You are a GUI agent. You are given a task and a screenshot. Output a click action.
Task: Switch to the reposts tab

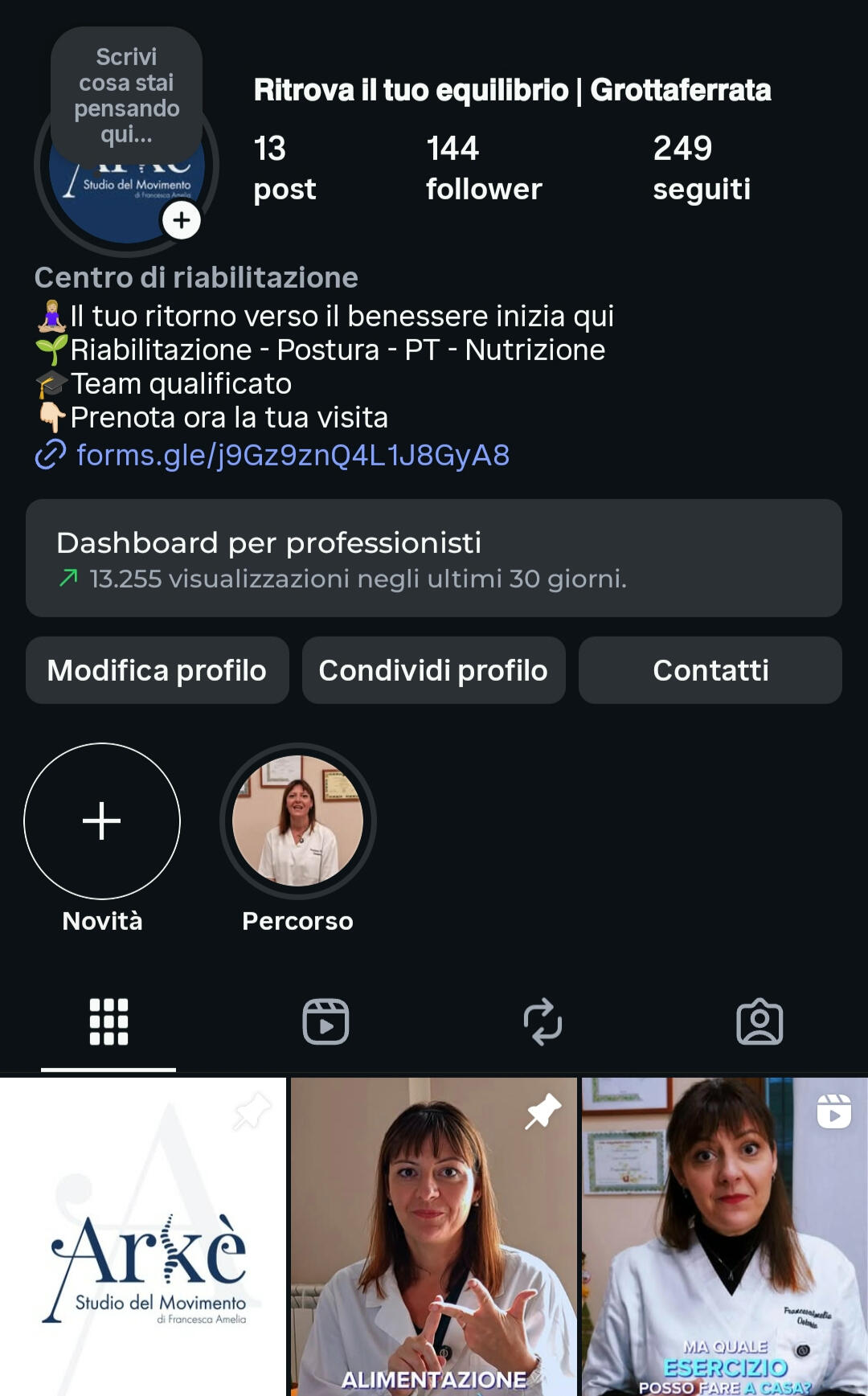tap(542, 1022)
